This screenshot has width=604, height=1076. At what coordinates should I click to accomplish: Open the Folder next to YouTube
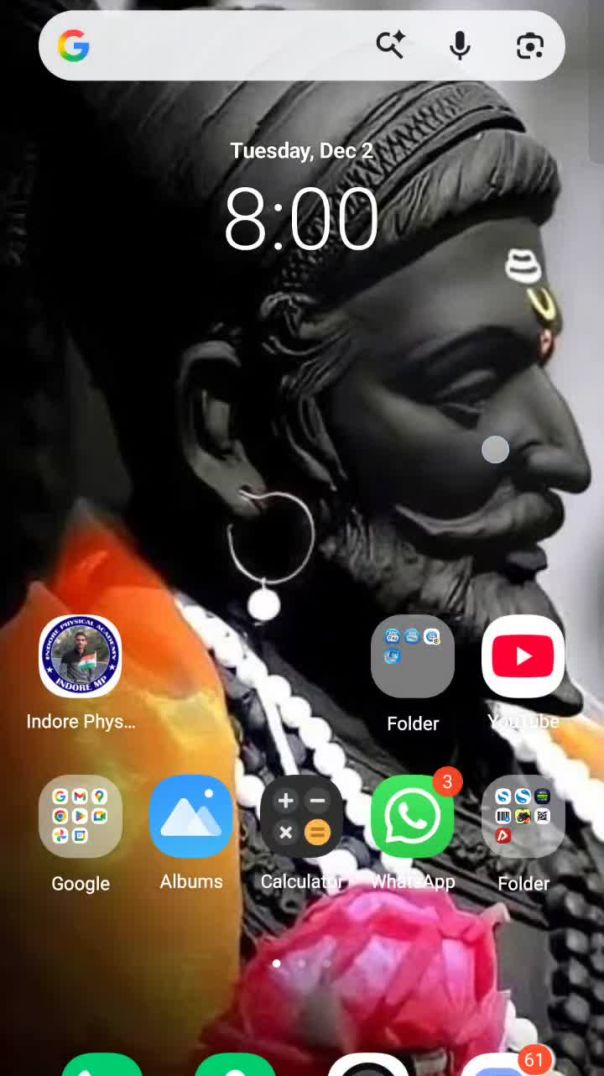[412, 656]
